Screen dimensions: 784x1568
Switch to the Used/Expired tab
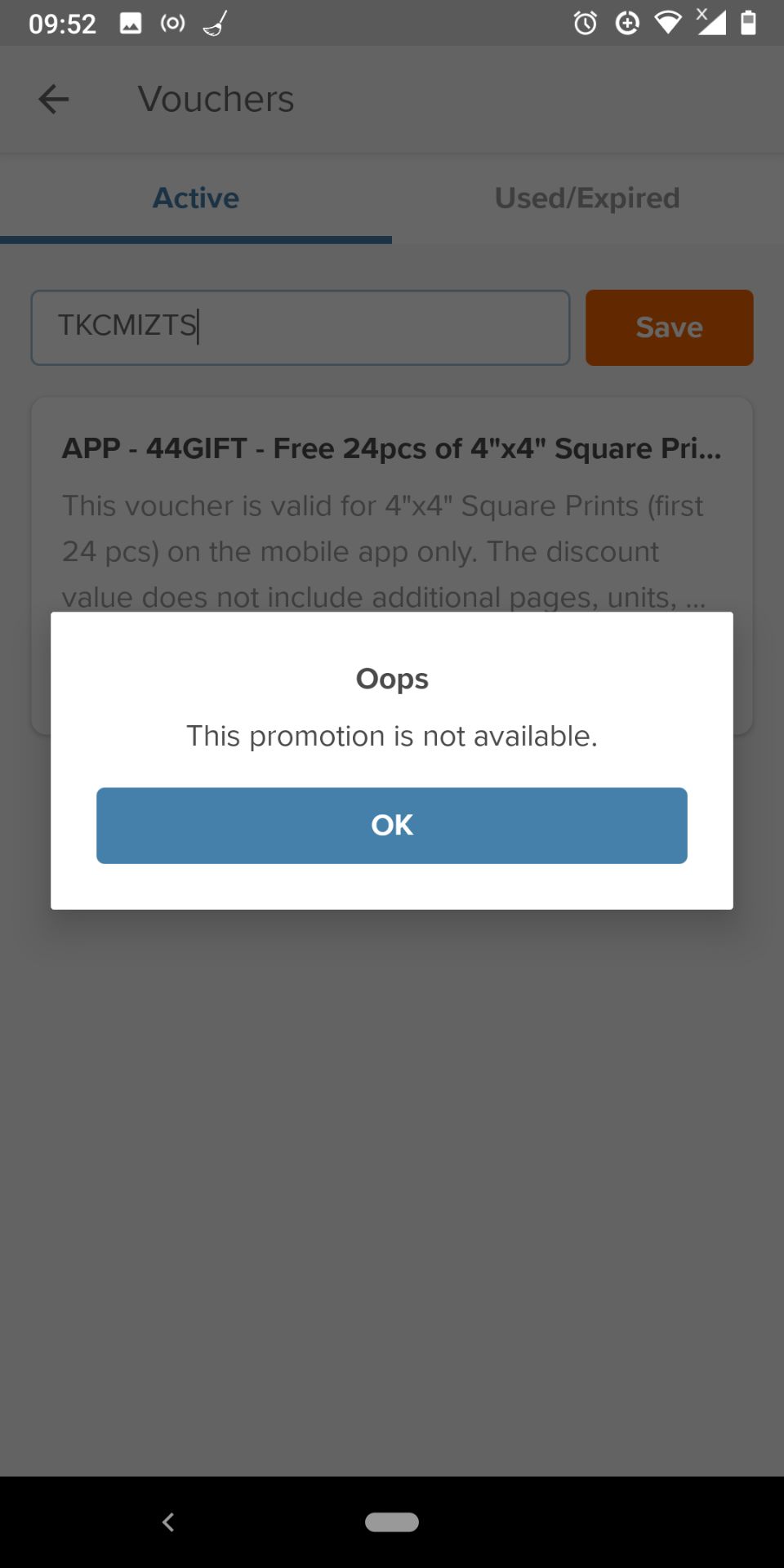tap(587, 198)
